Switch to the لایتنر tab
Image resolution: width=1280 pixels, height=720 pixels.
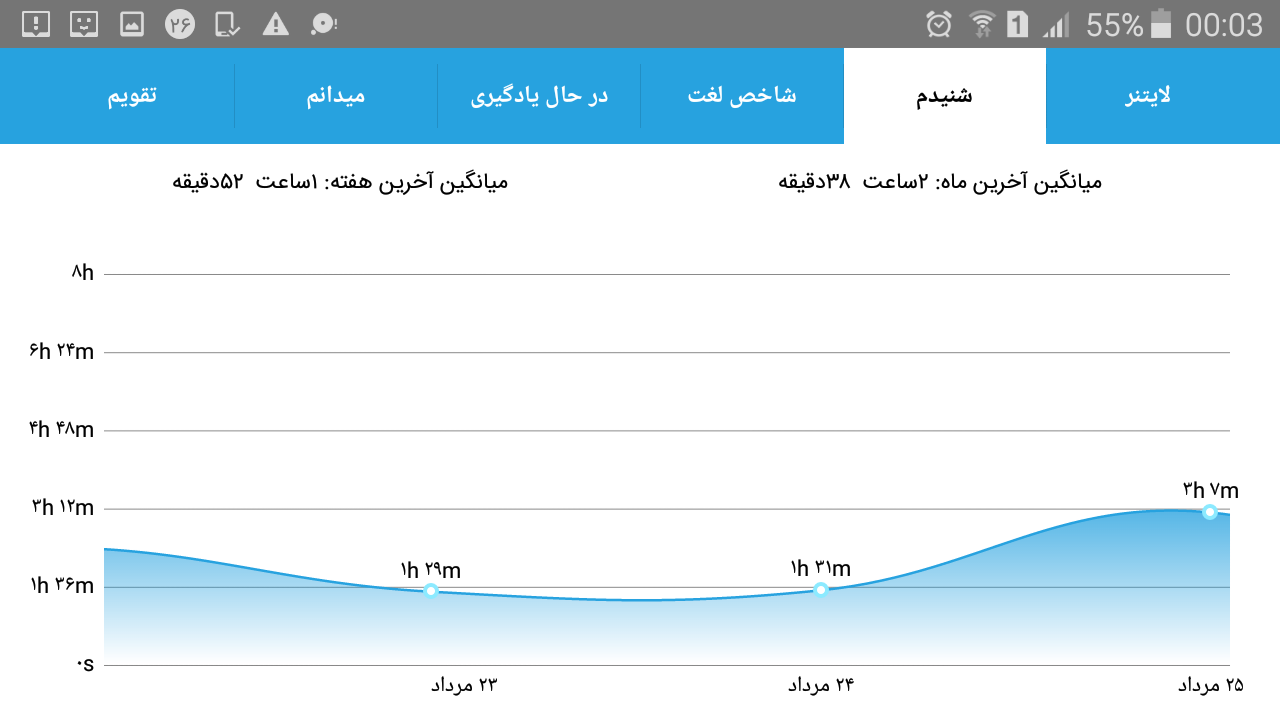coord(1146,96)
